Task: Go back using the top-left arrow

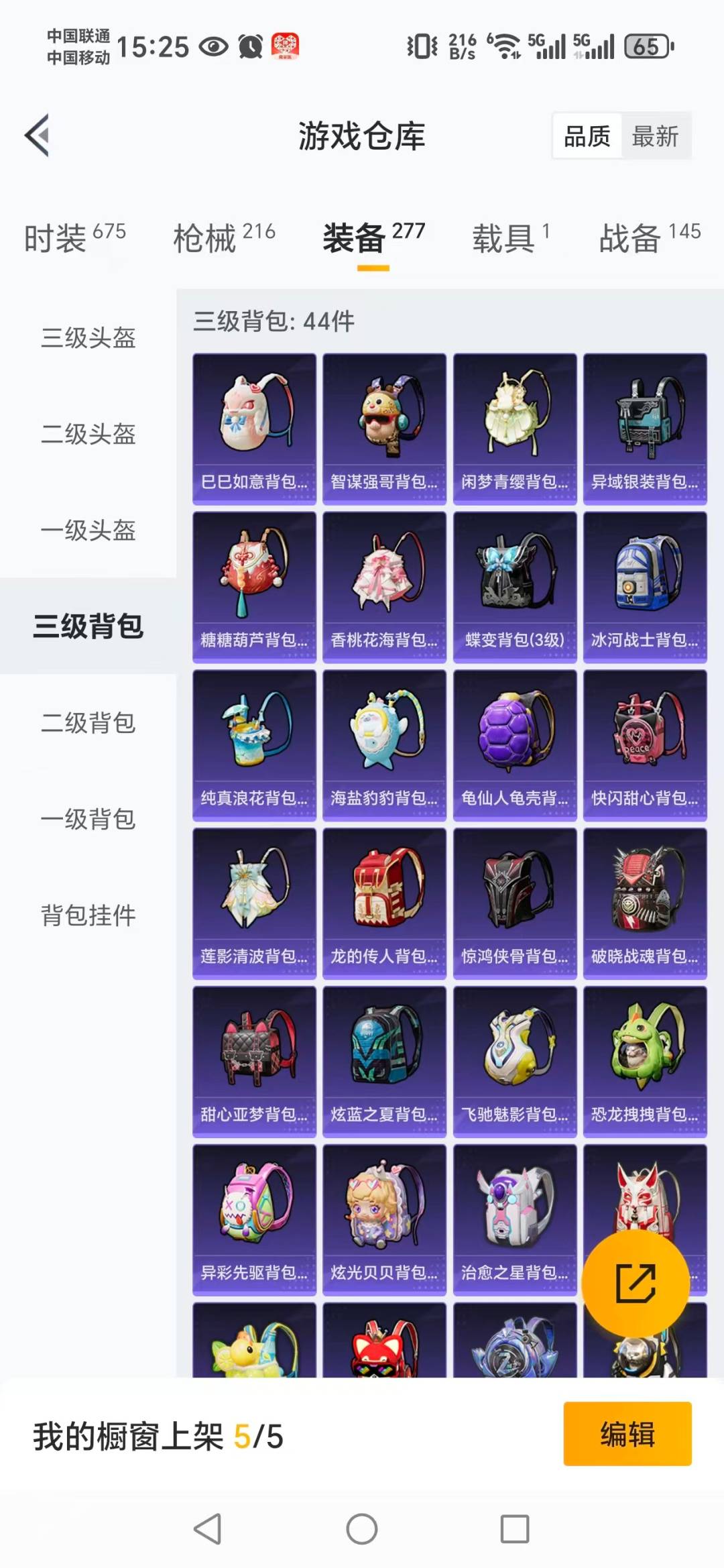Action: coord(38,135)
